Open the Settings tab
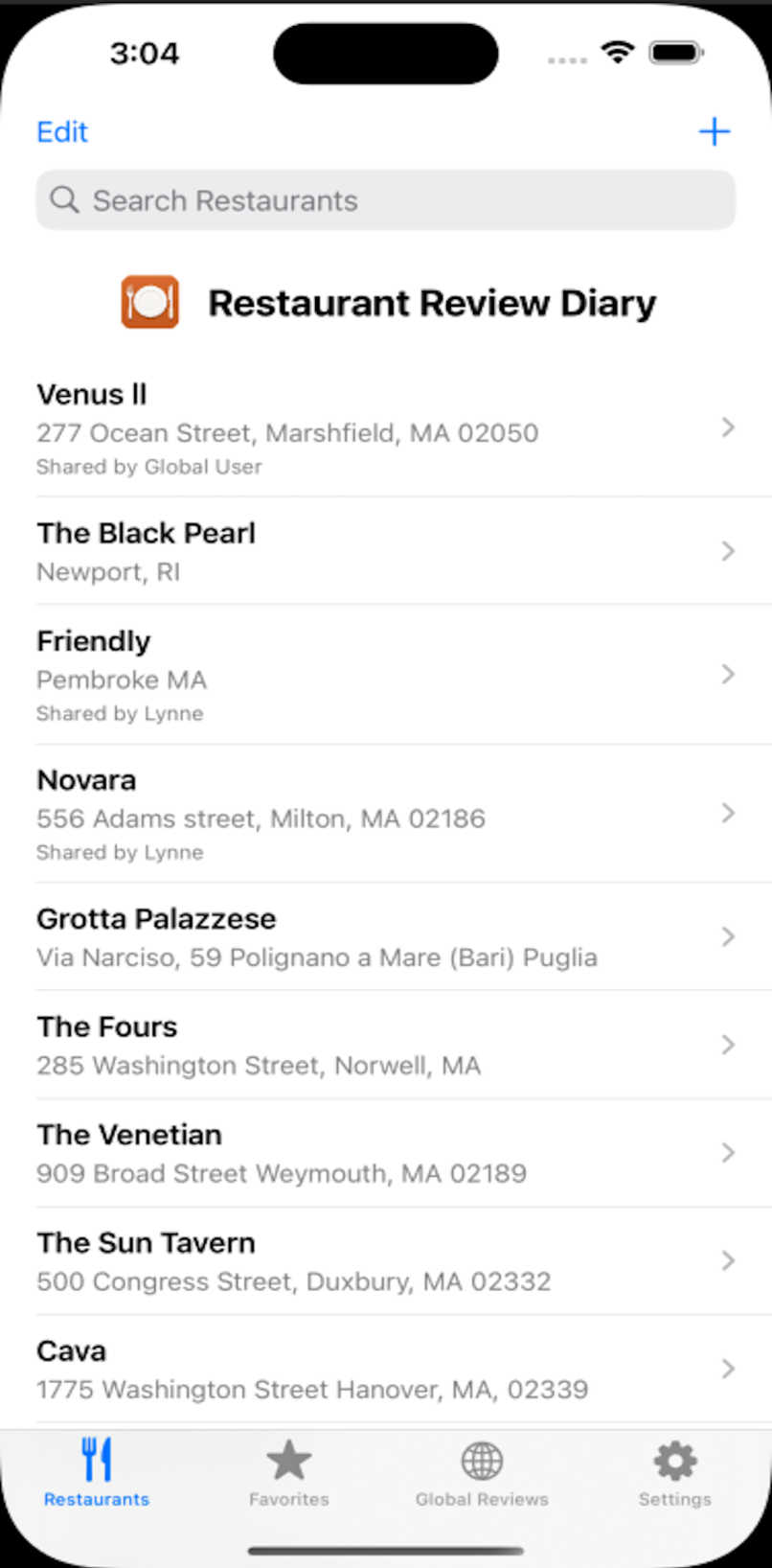This screenshot has height=1568, width=772. click(675, 1474)
